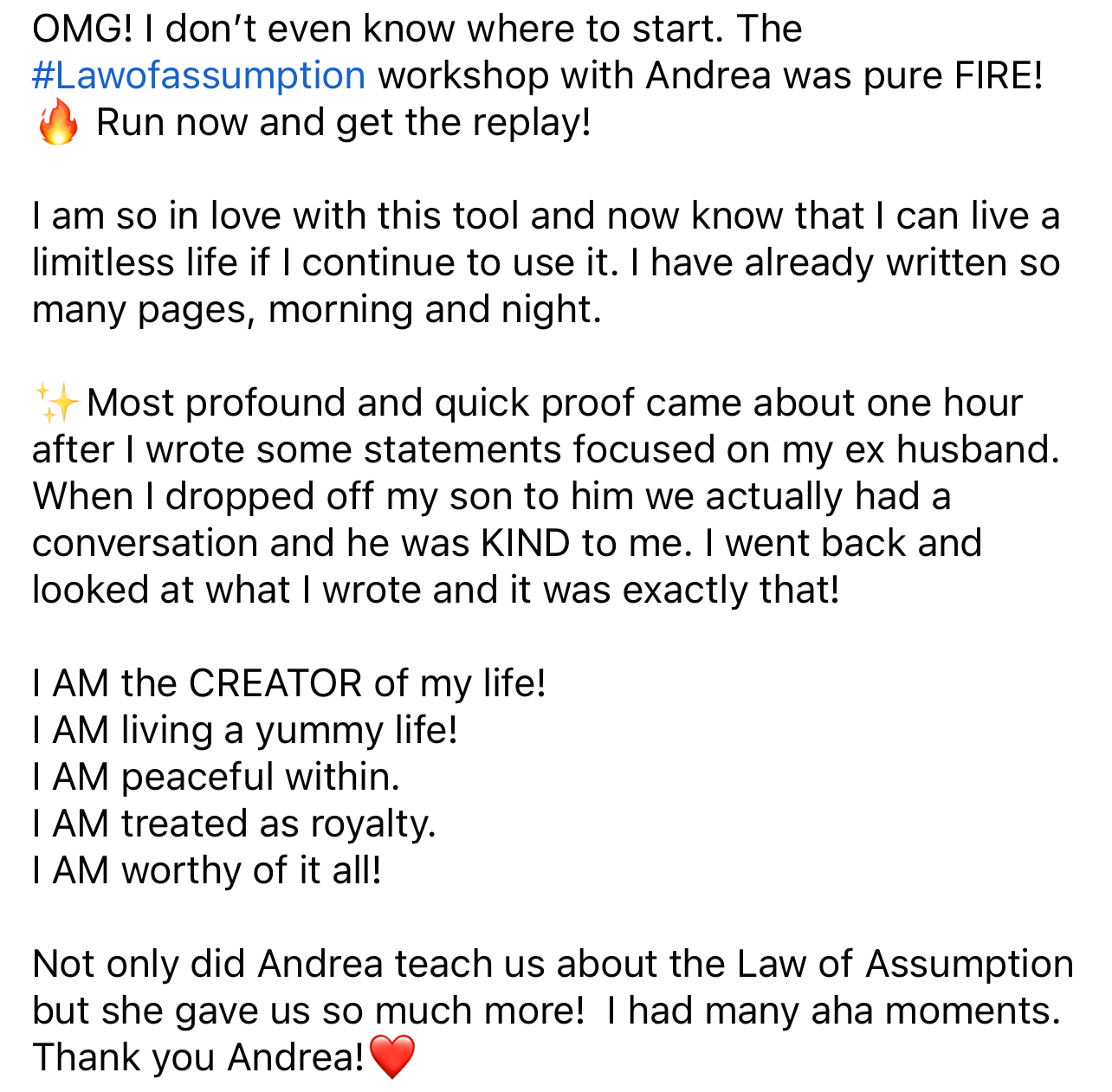This screenshot has width=1112, height=1092.
Task: Open the #Lawofassumption hashtag link
Action: (198, 75)
